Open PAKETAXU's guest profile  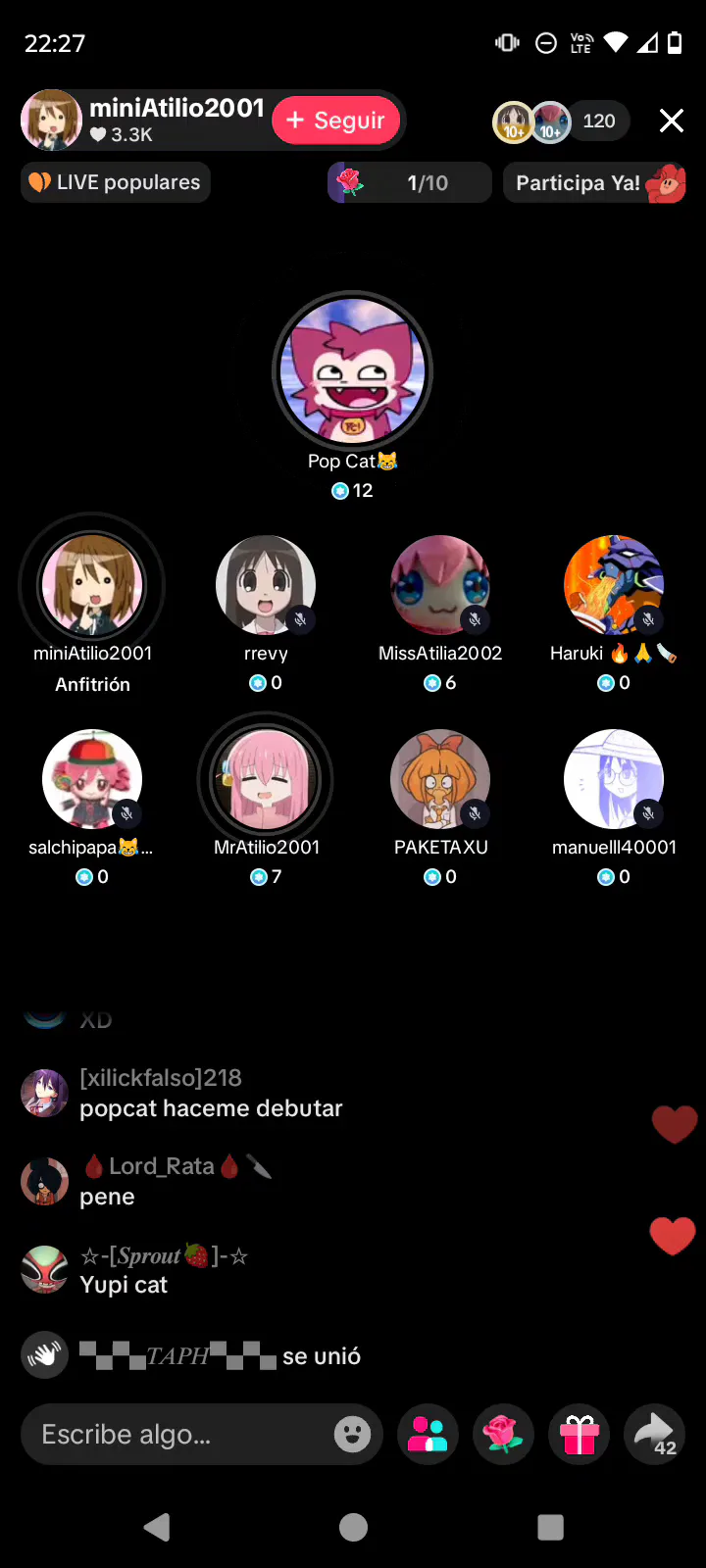440,779
